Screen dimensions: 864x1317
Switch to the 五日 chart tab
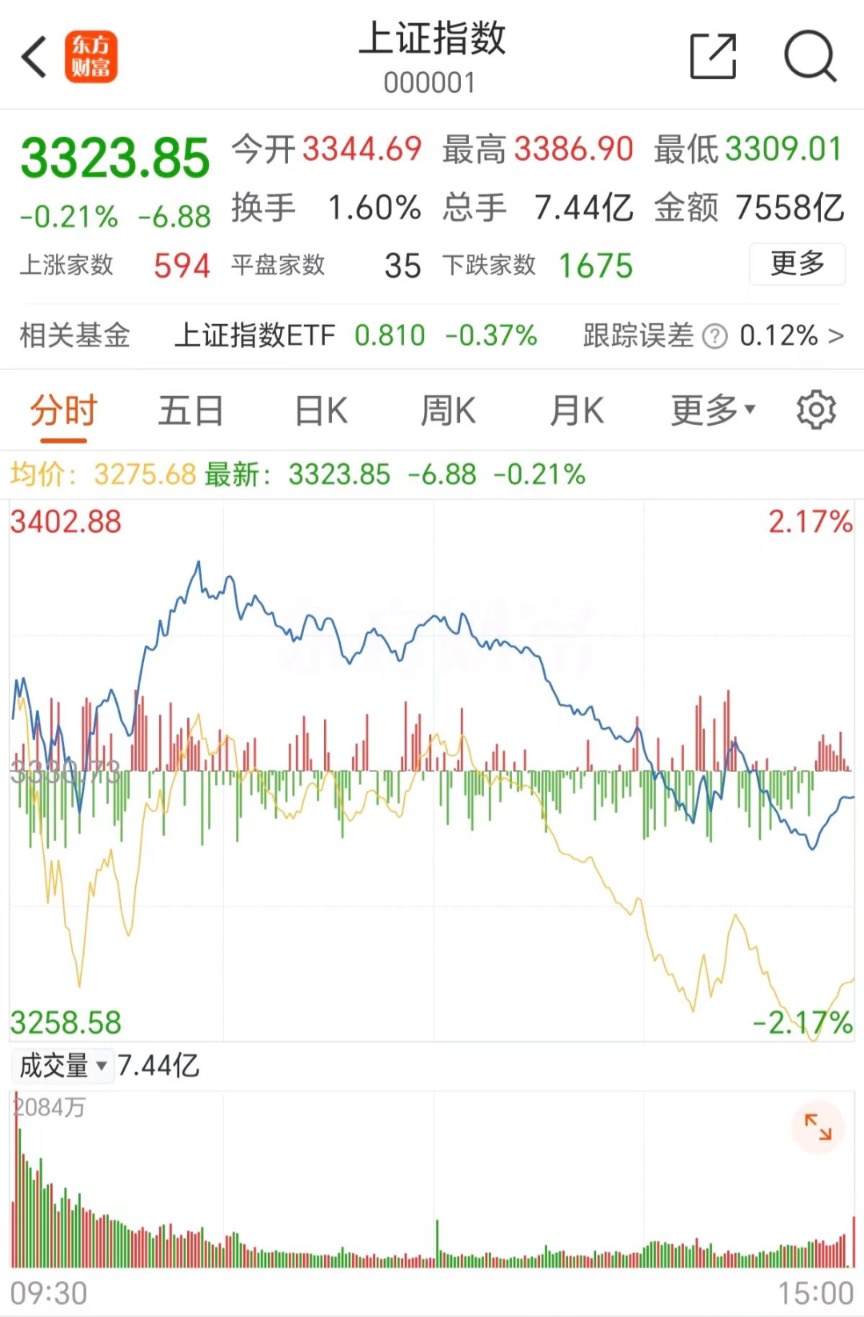coord(191,411)
